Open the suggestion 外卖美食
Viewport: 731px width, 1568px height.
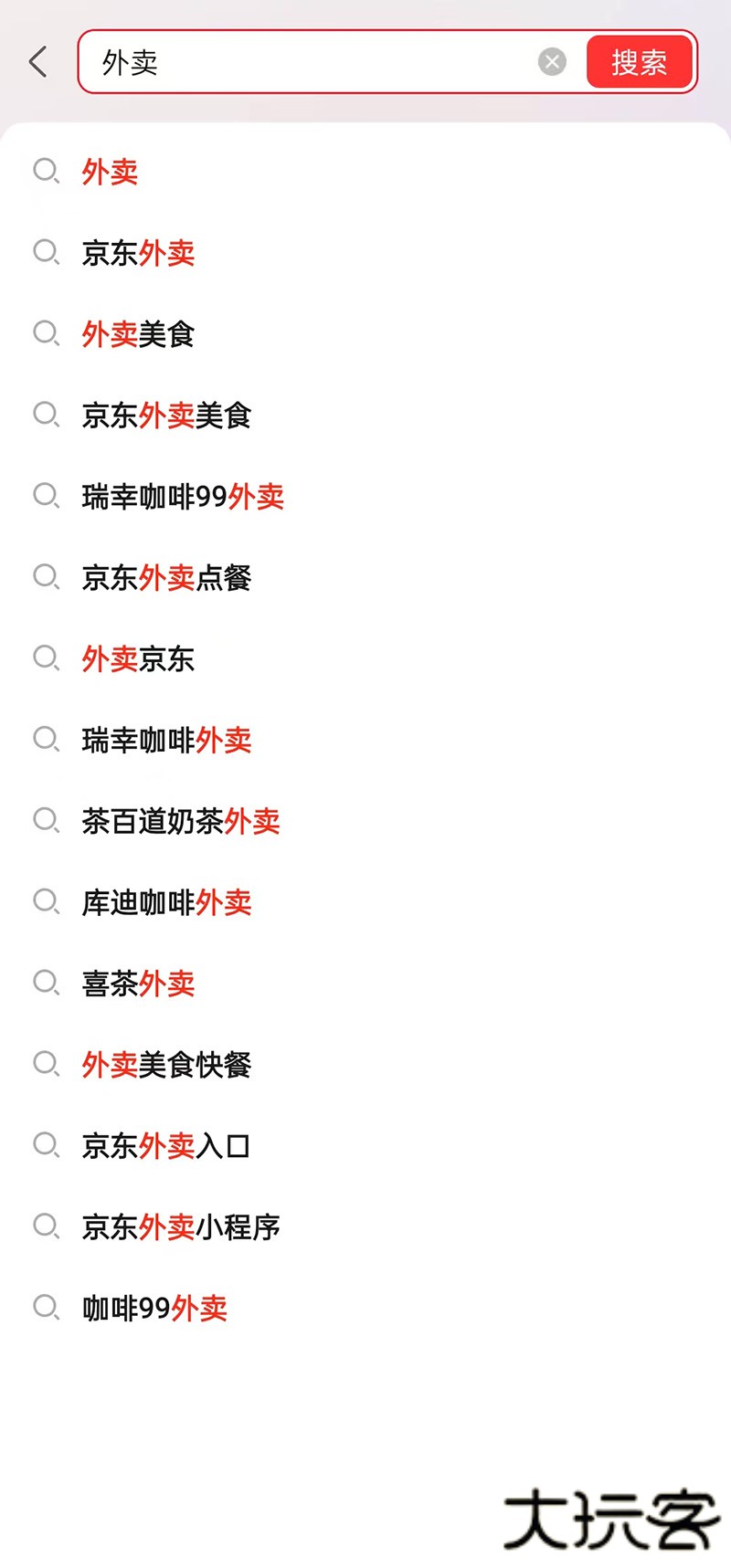pos(138,334)
